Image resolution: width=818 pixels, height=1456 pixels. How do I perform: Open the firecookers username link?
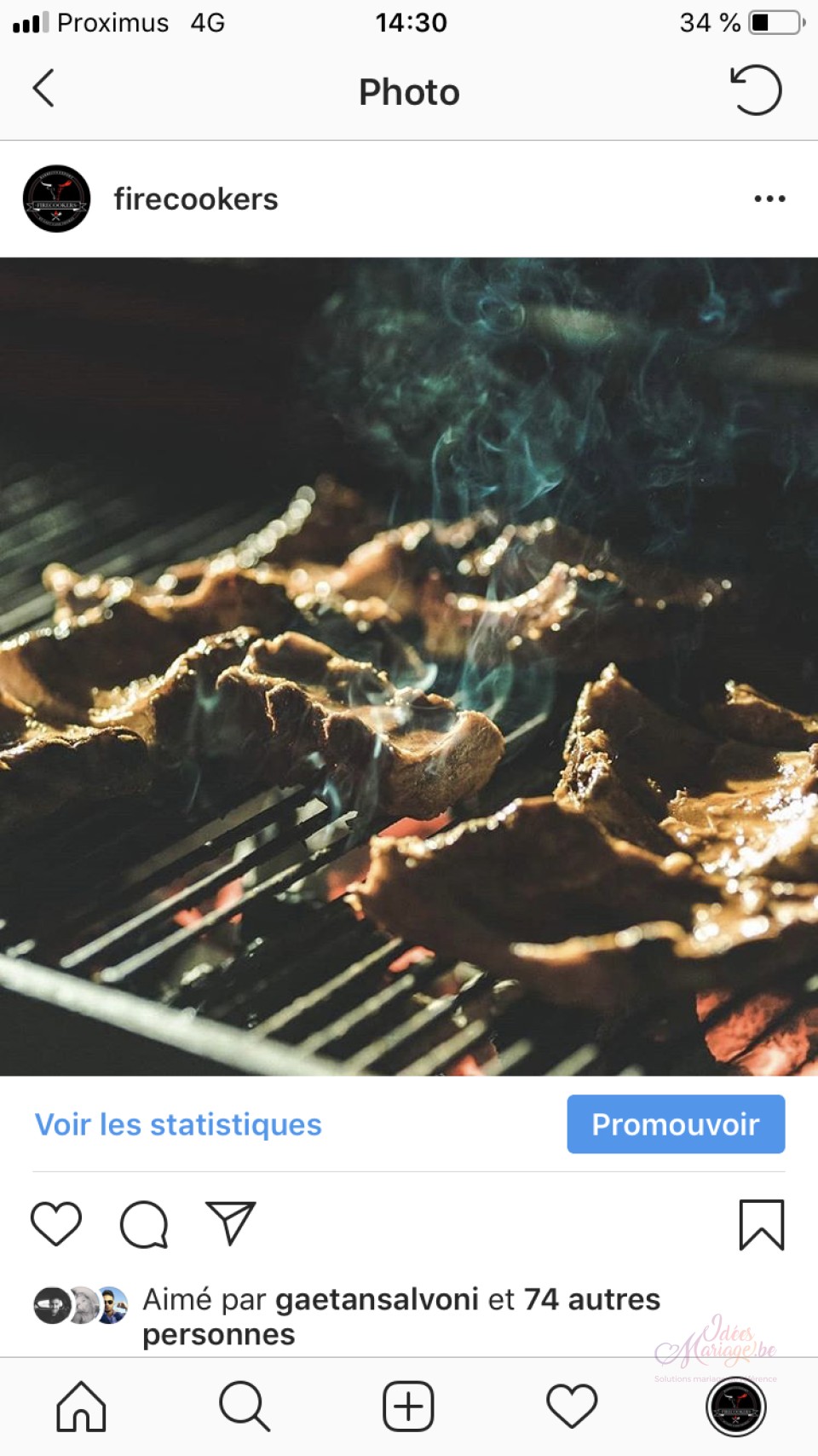(196, 199)
